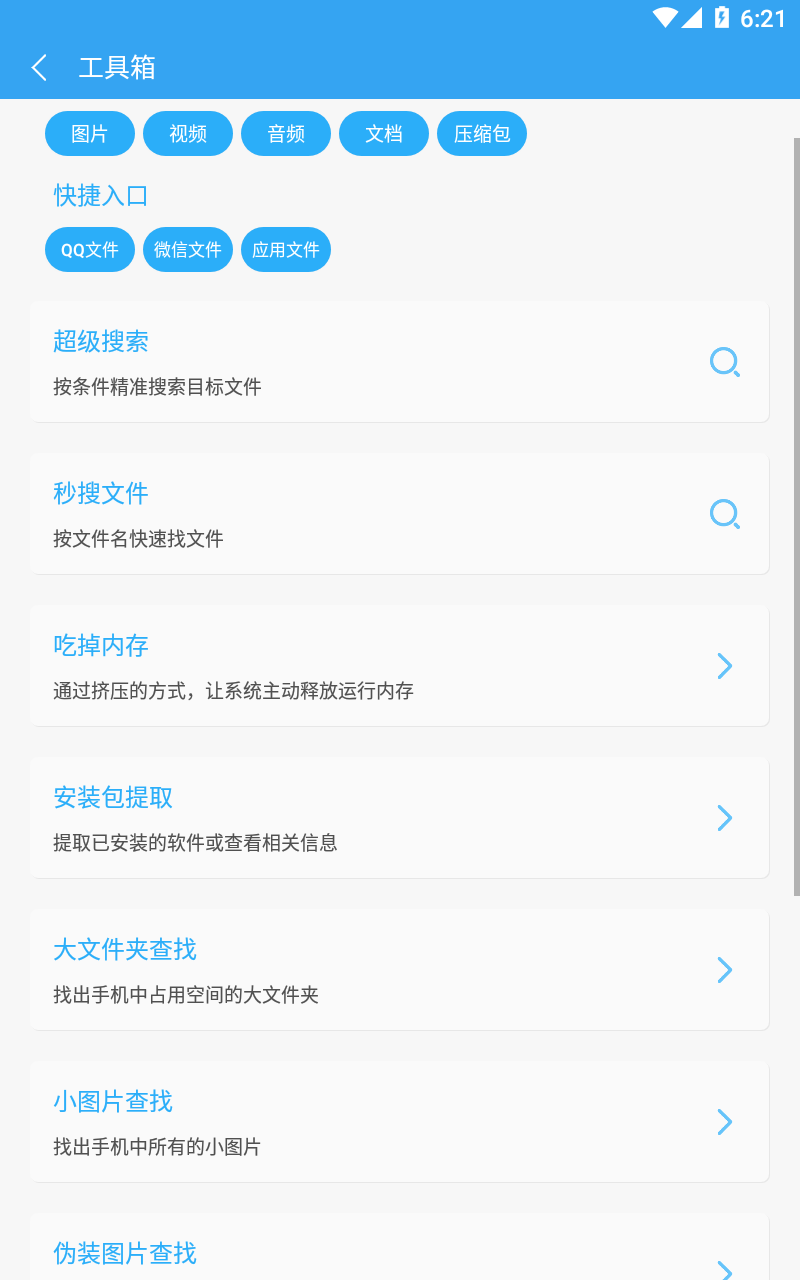Open 微信文件 quick entry
800x1280 pixels.
pyautogui.click(x=187, y=249)
